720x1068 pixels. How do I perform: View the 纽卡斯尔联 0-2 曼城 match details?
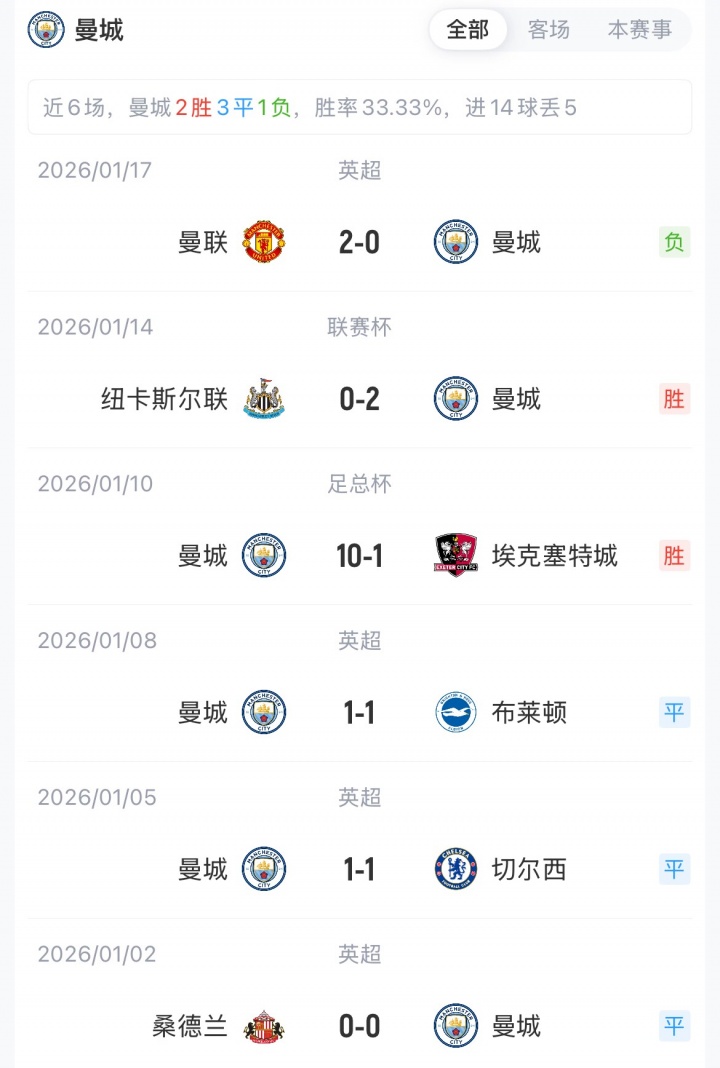point(359,399)
